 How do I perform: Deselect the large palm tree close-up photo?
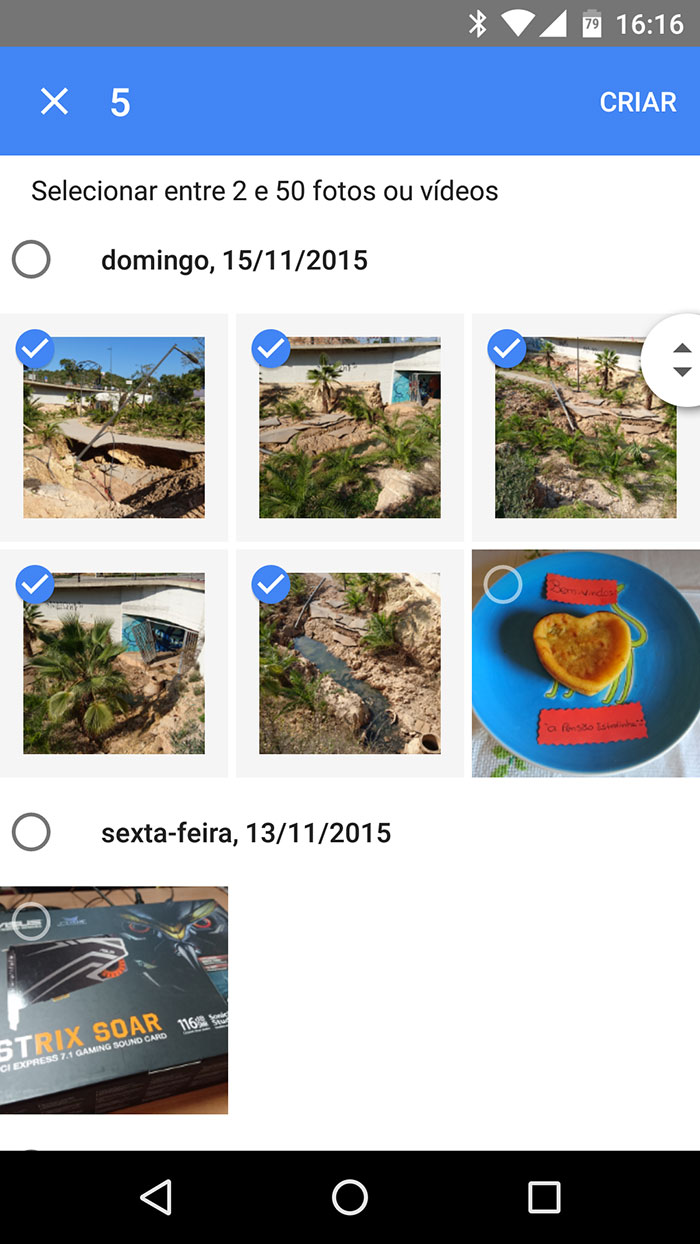(113, 663)
